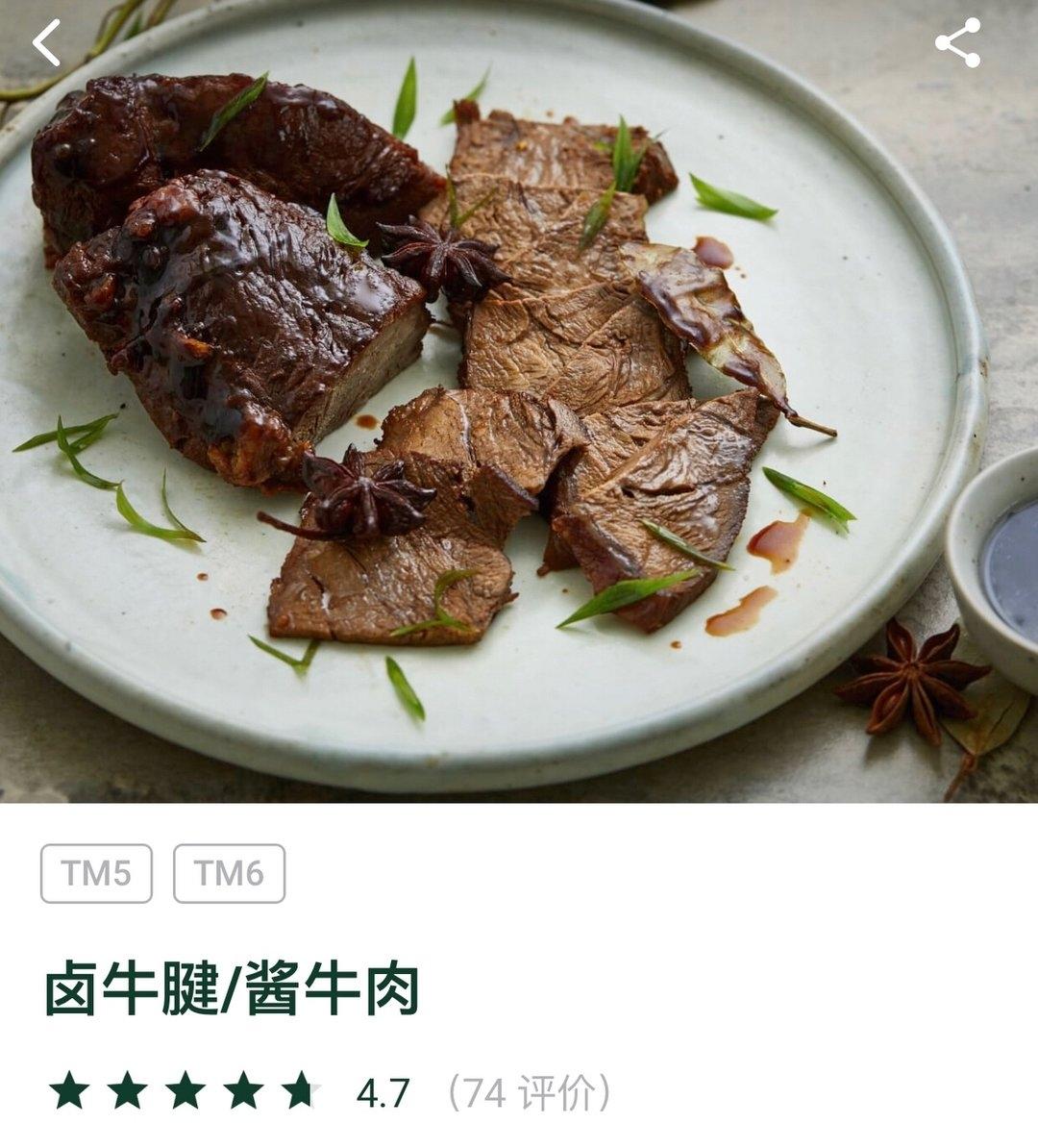Select the TM5 device chip

[96, 873]
